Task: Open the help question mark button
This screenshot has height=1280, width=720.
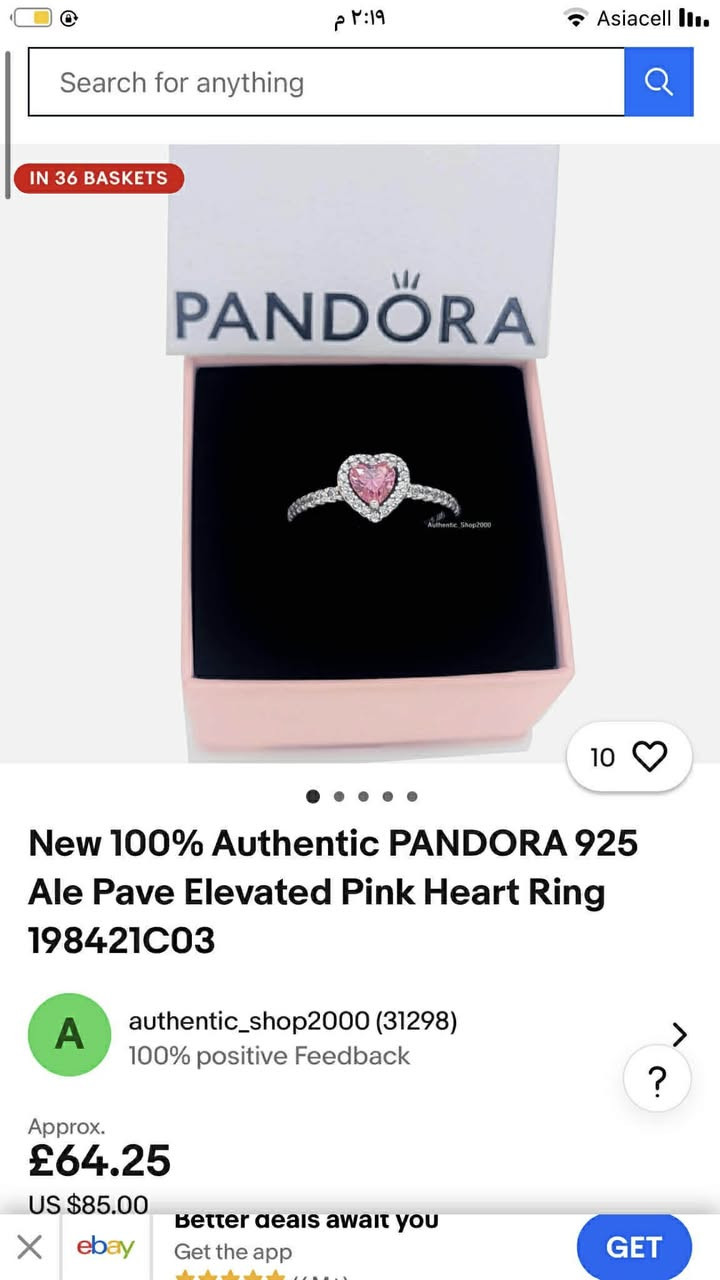Action: pyautogui.click(x=657, y=1080)
